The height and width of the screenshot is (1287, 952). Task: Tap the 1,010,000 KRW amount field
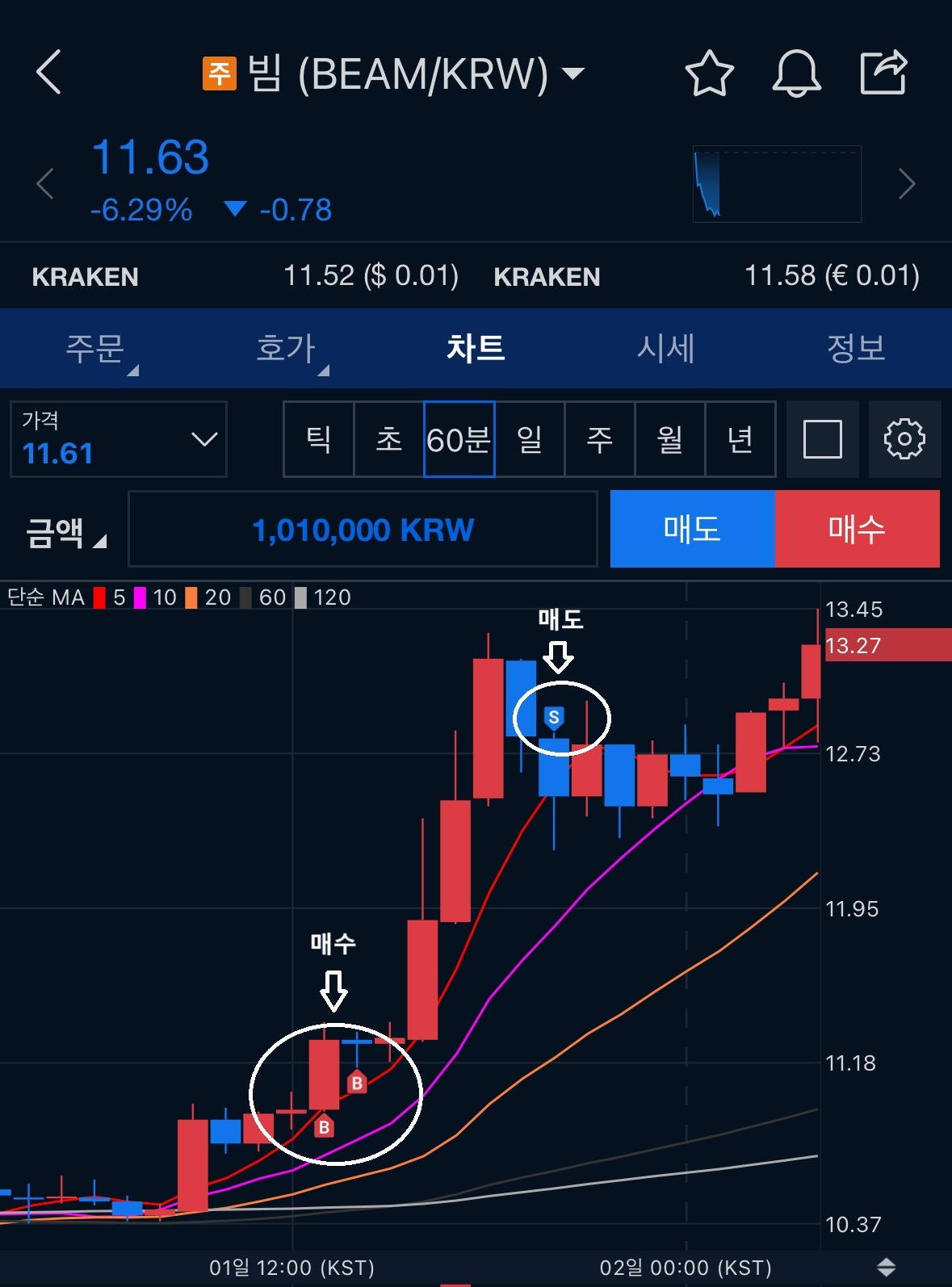pyautogui.click(x=363, y=530)
